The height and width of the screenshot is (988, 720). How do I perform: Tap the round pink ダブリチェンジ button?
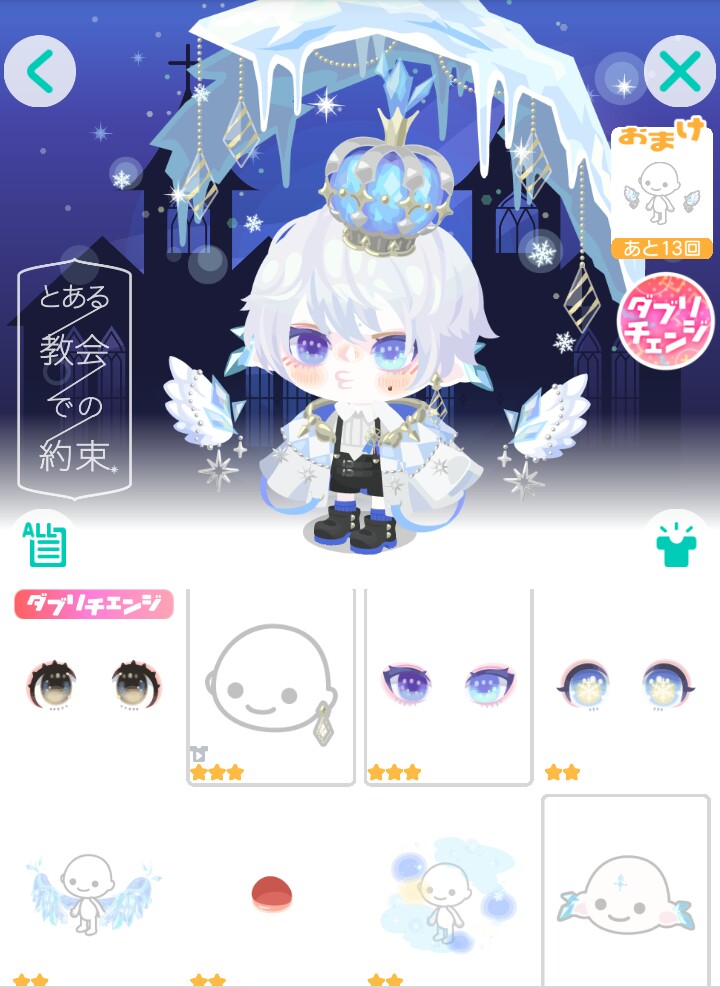(665, 321)
